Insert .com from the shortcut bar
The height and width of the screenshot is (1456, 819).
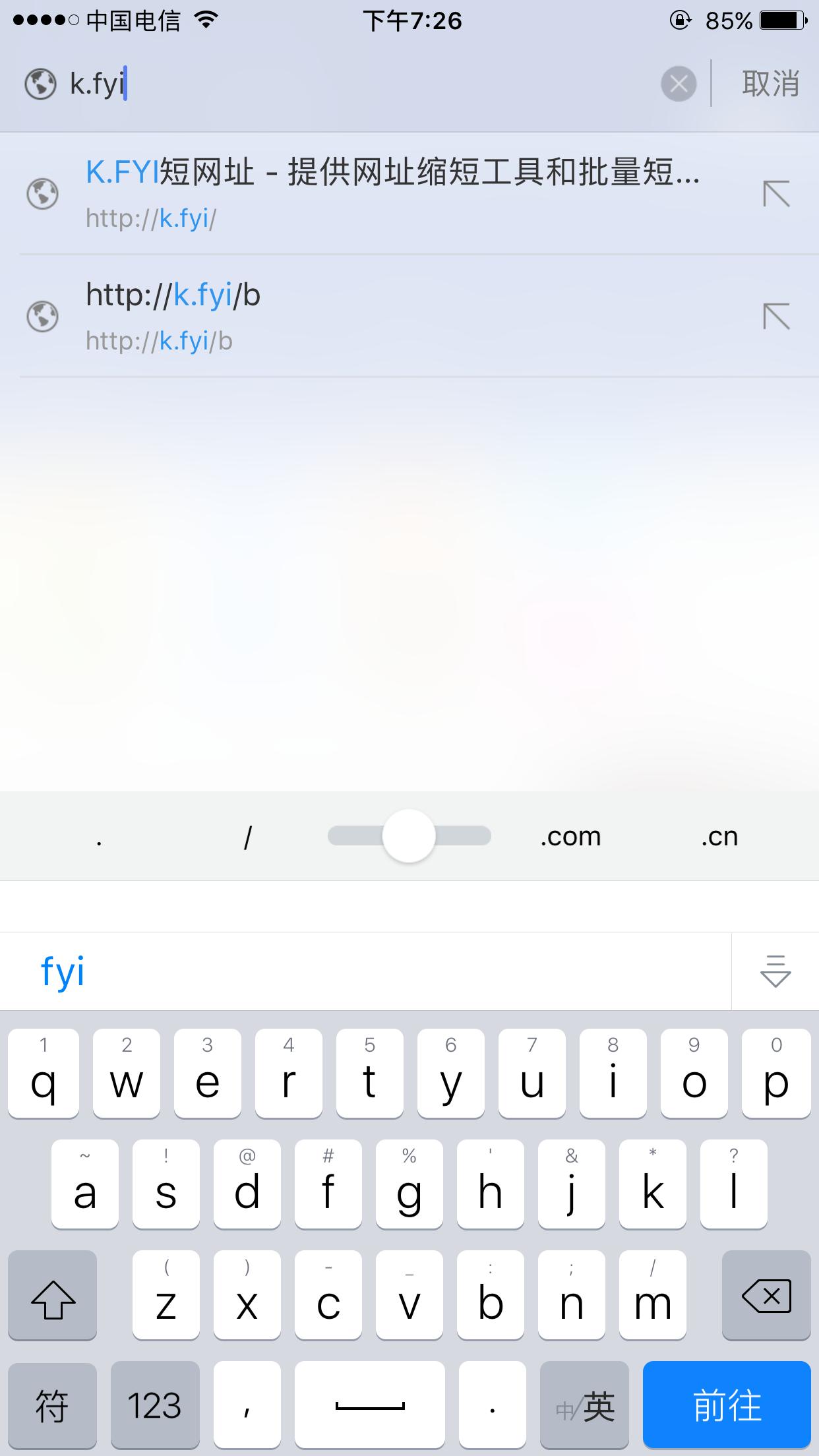[570, 837]
